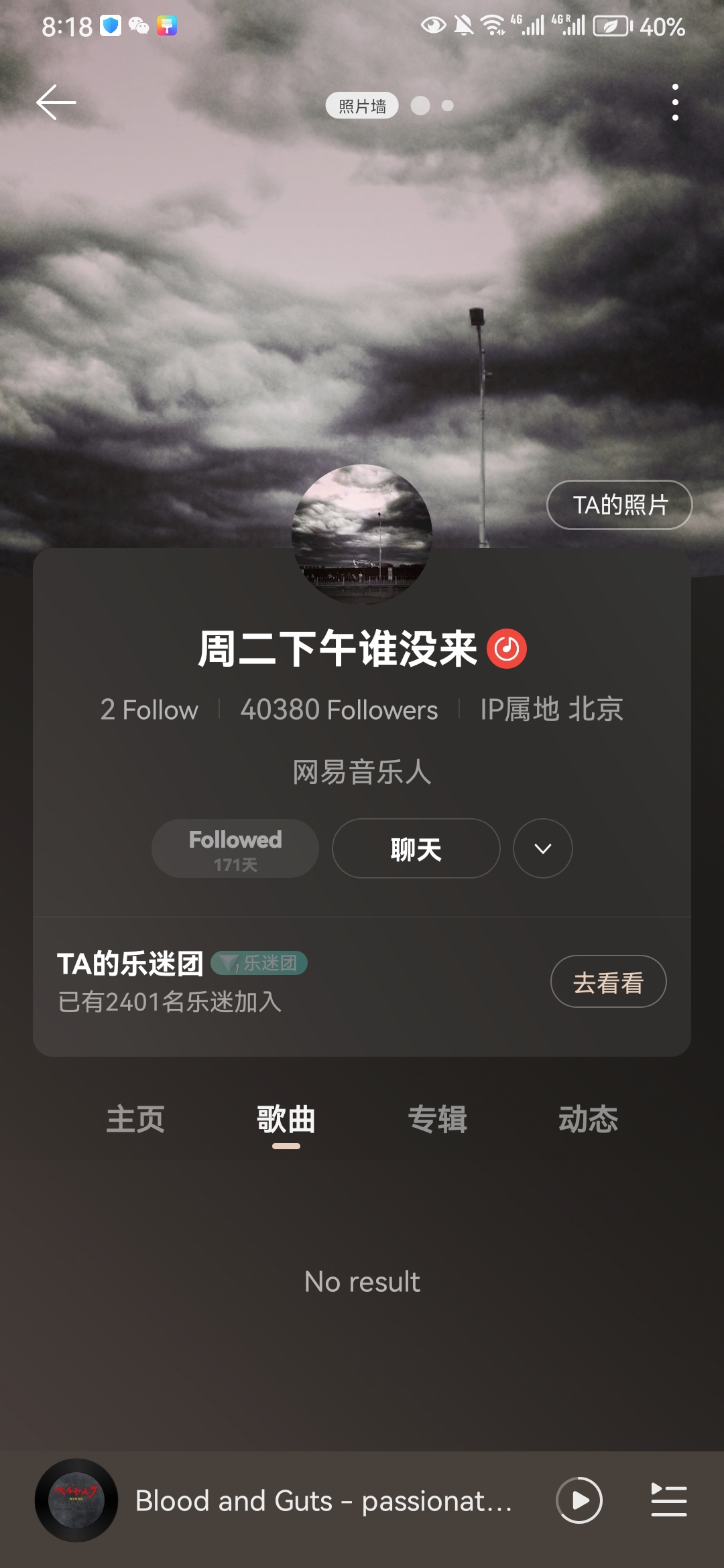
Task: Switch to the 主页 tab
Action: (135, 1119)
